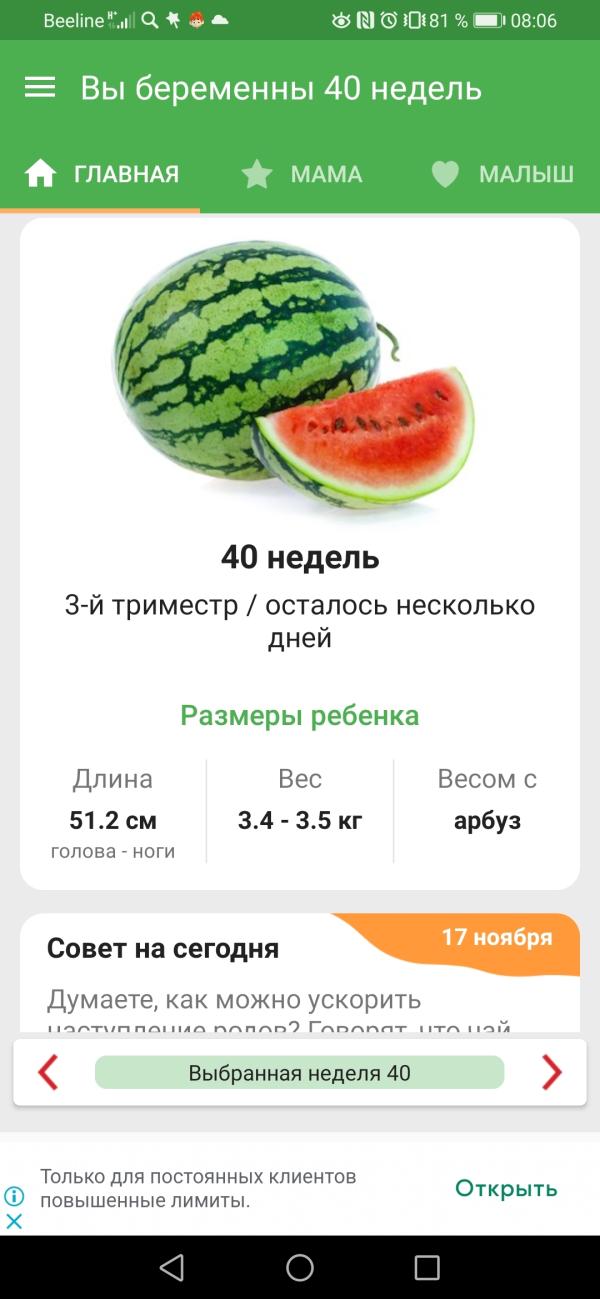This screenshot has width=600, height=1299.
Task: Switch to the Мама tab
Action: pyautogui.click(x=302, y=174)
